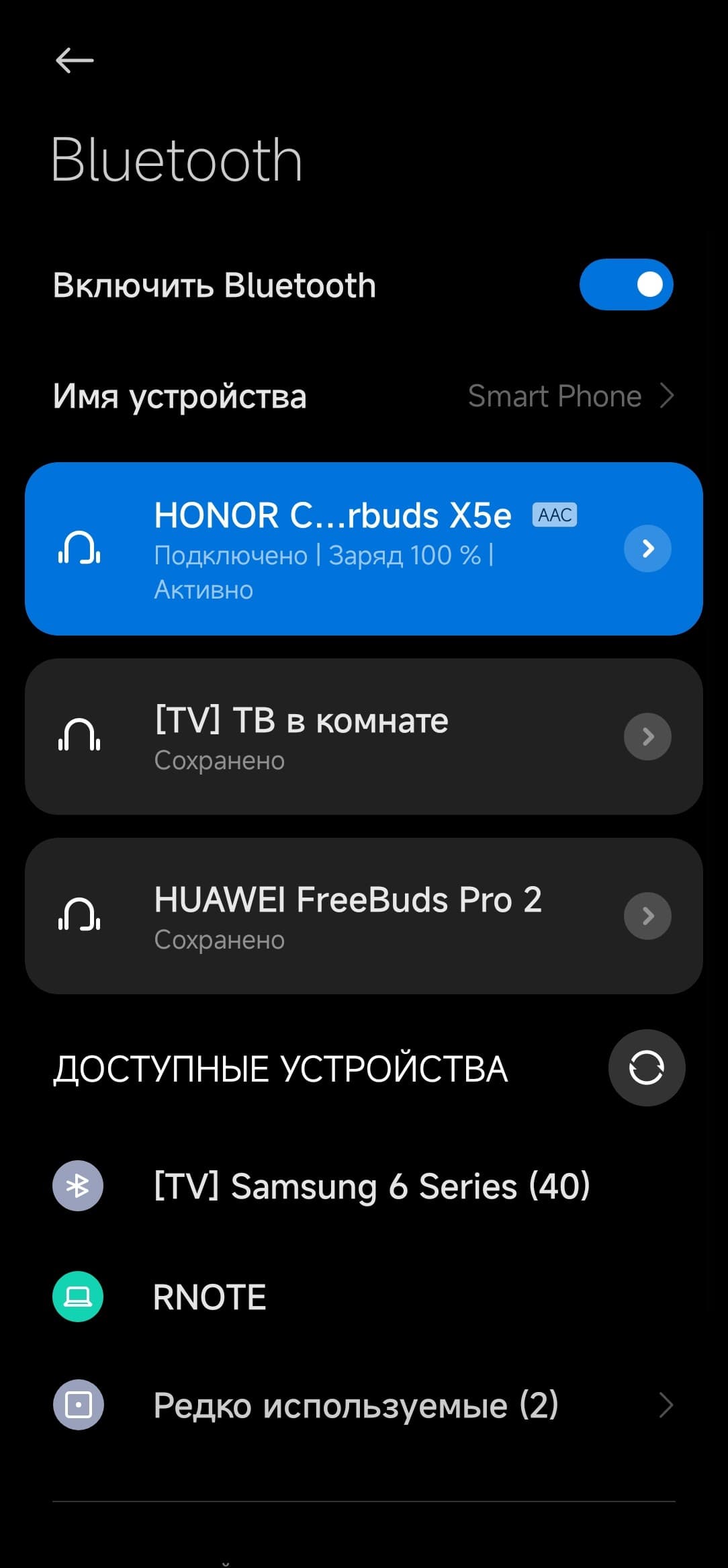Open the device name setting
728x1568 pixels.
[363, 396]
